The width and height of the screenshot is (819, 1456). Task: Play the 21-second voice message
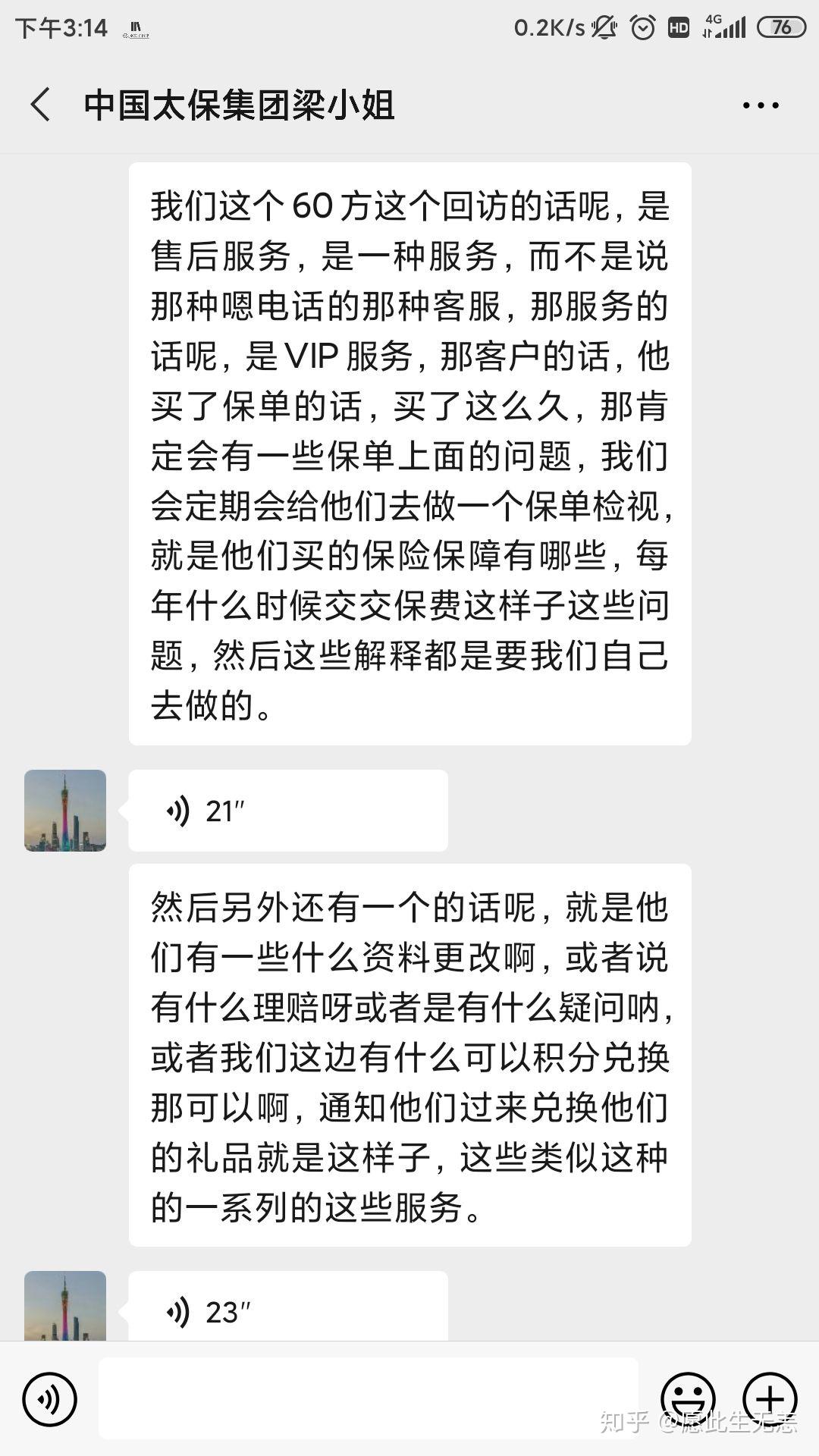pyautogui.click(x=288, y=811)
